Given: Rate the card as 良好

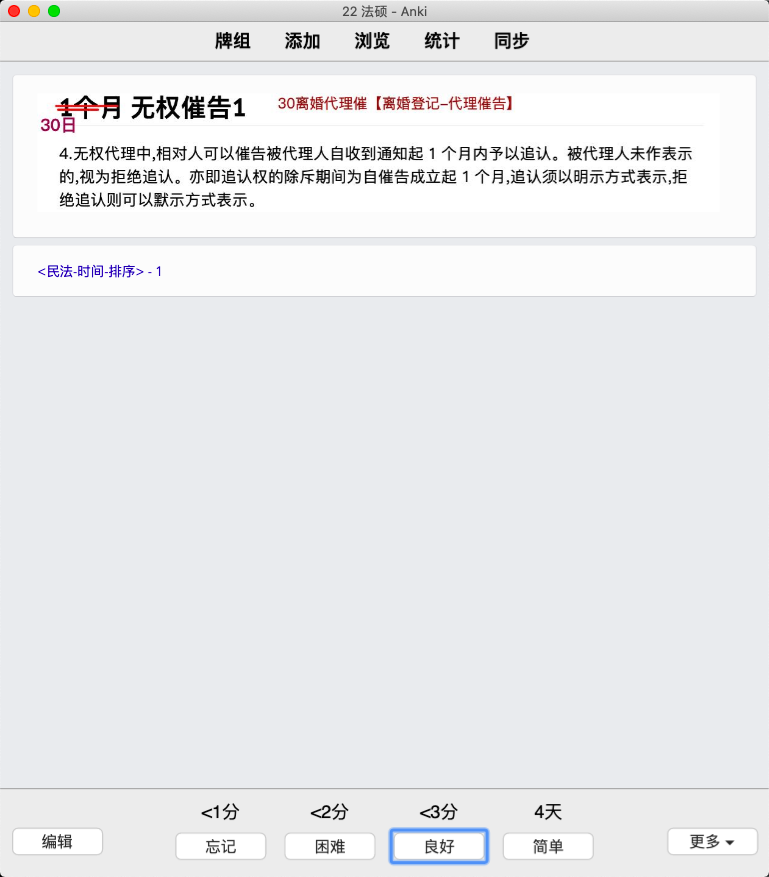Looking at the screenshot, I should pos(439,846).
